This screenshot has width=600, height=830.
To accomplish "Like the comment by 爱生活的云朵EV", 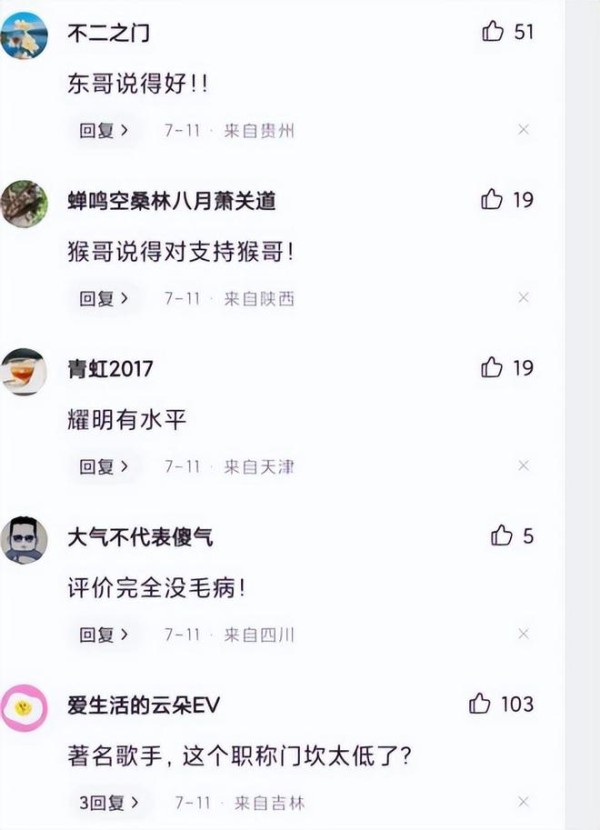I will [x=480, y=704].
